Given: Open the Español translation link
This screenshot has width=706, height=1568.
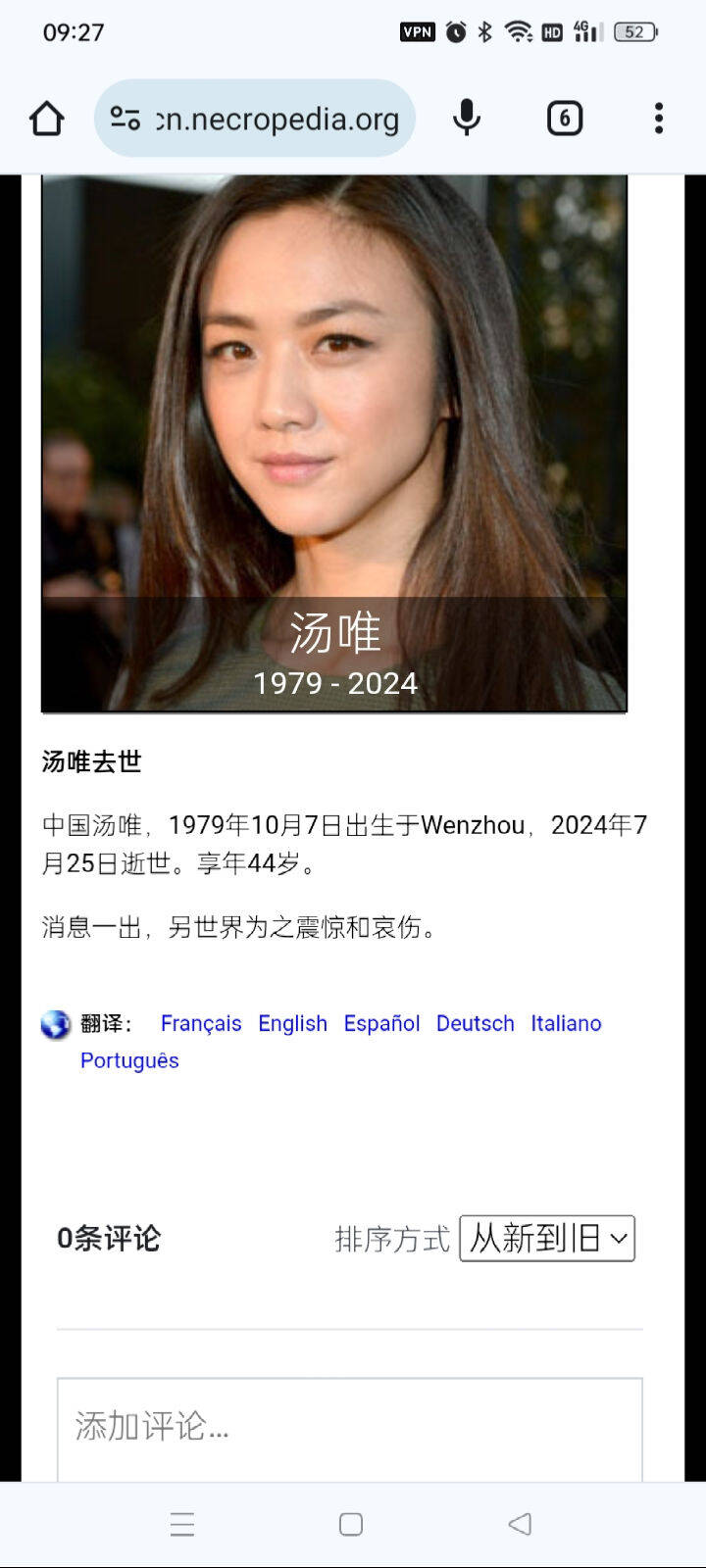Looking at the screenshot, I should point(381,1023).
